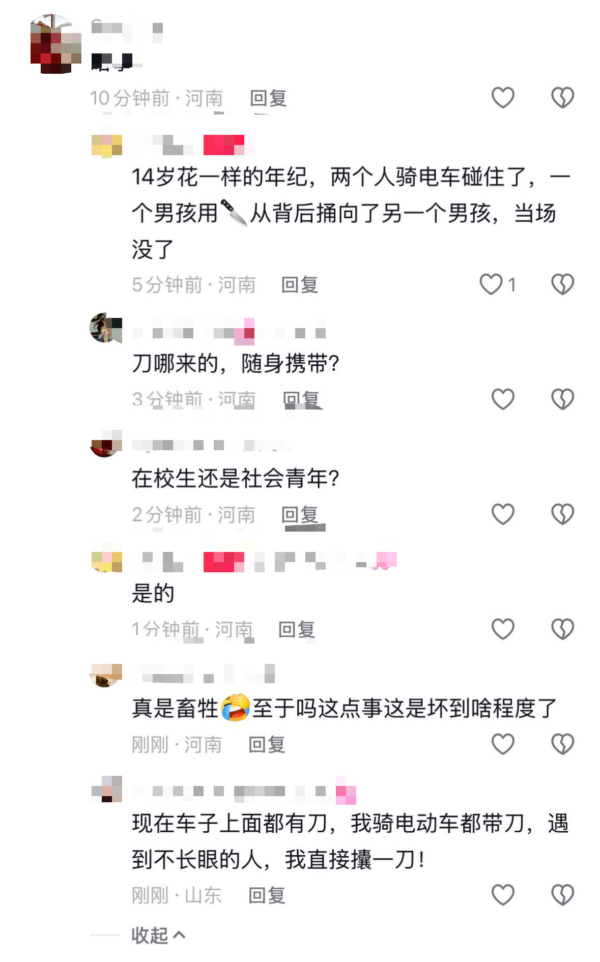The width and height of the screenshot is (600, 962).
Task: Dislike the comment 是的
Action: click(x=563, y=630)
